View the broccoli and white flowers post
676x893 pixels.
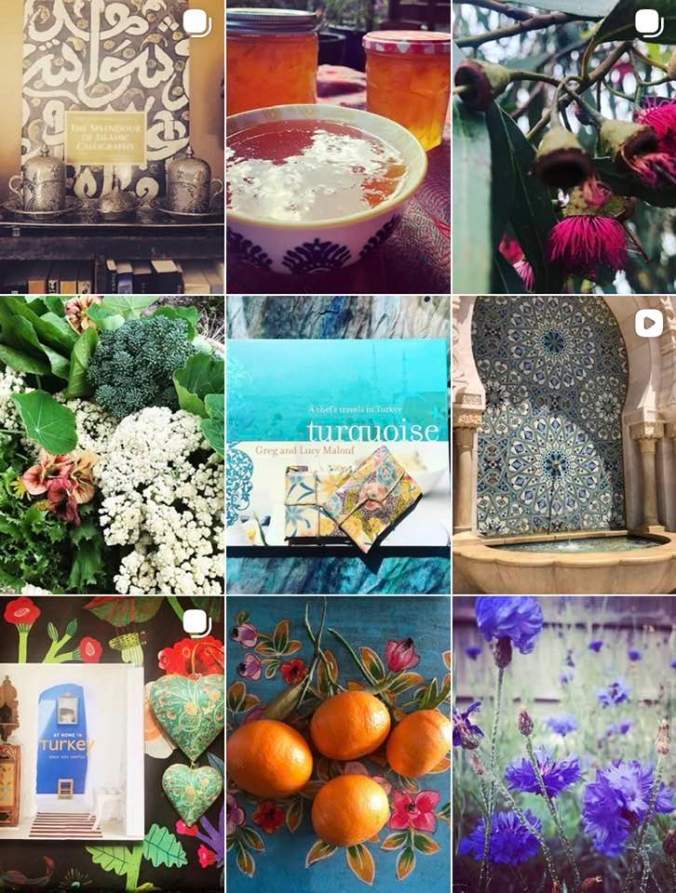pyautogui.click(x=111, y=445)
